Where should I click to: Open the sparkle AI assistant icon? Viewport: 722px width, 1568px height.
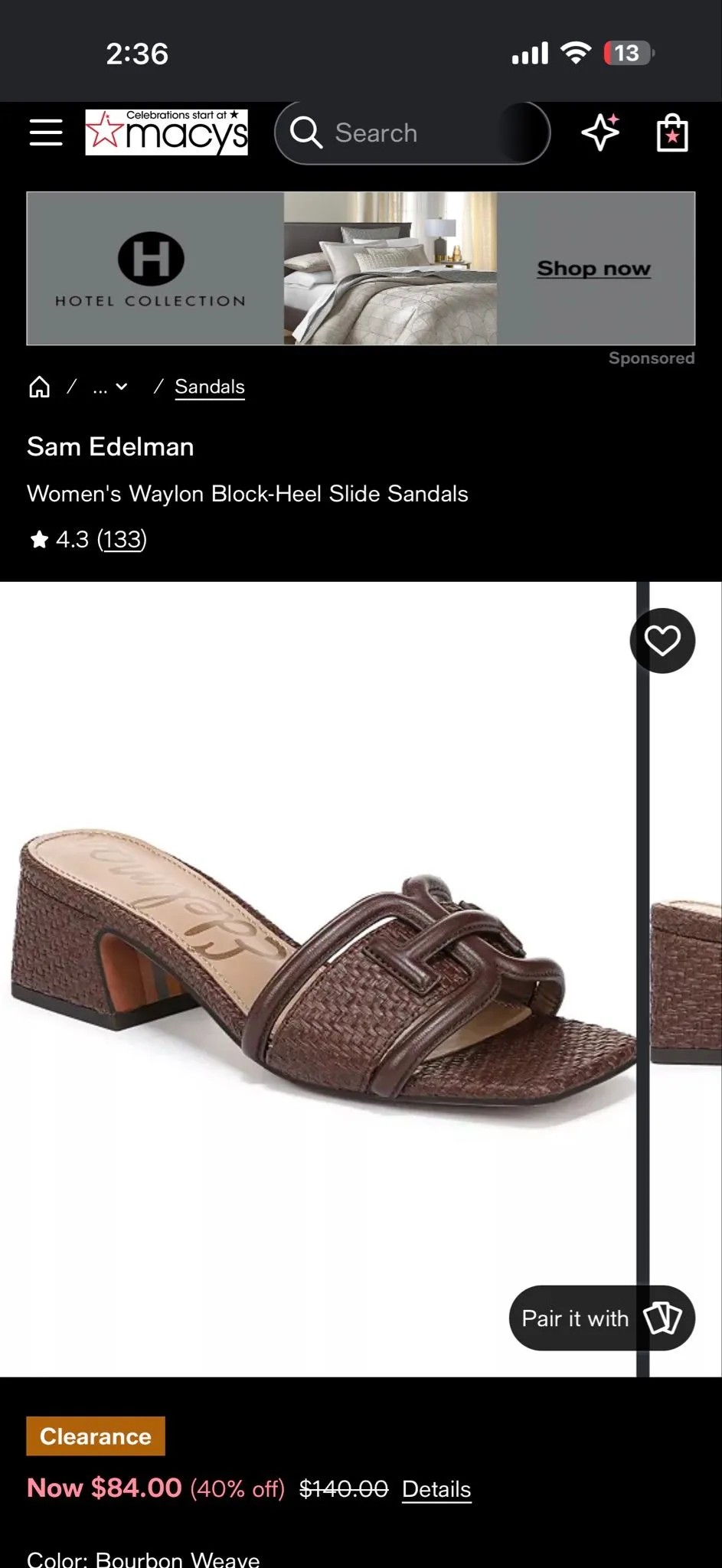click(601, 132)
